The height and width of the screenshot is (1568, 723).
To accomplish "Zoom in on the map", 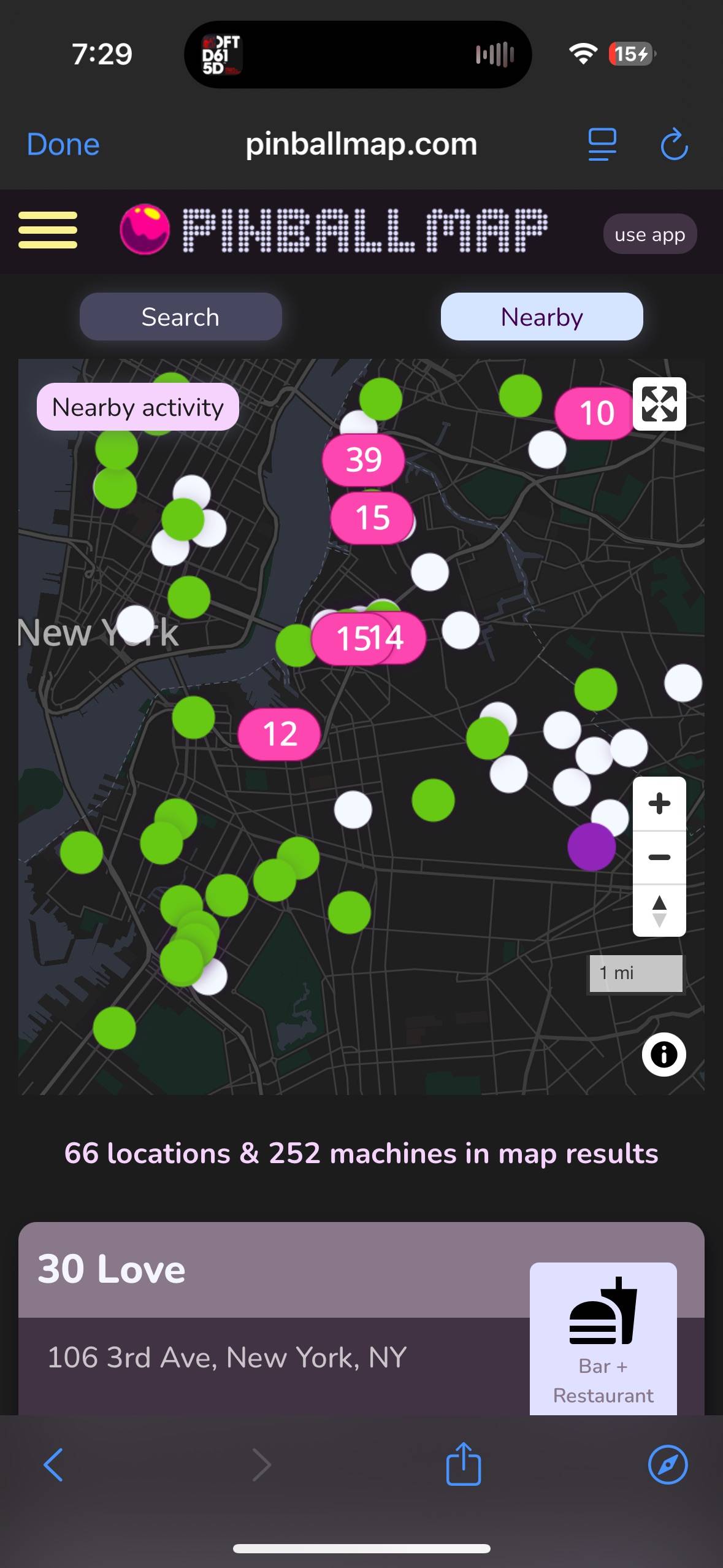I will pos(659,804).
